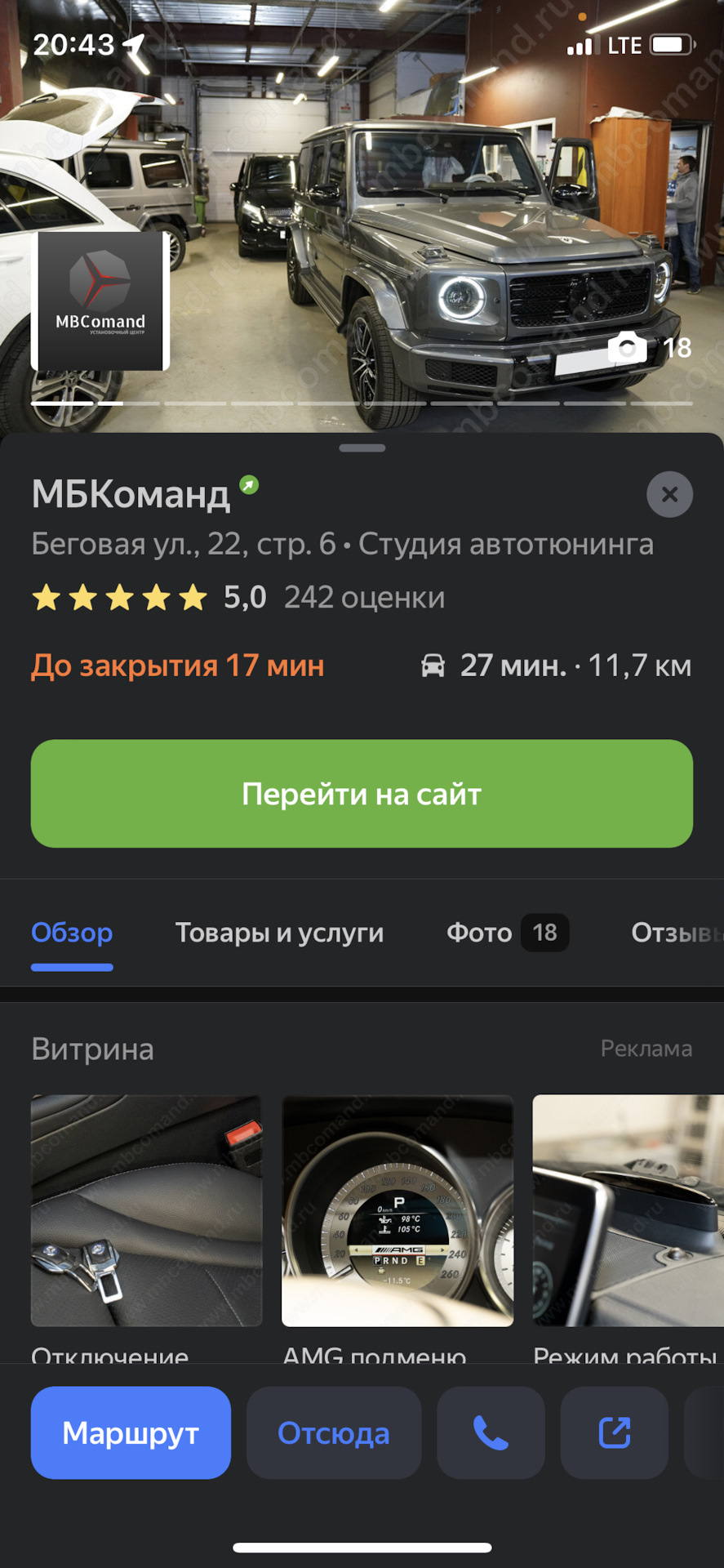Screen dimensions: 724x1568
Task: Call the studio via phone icon
Action: click(491, 1433)
